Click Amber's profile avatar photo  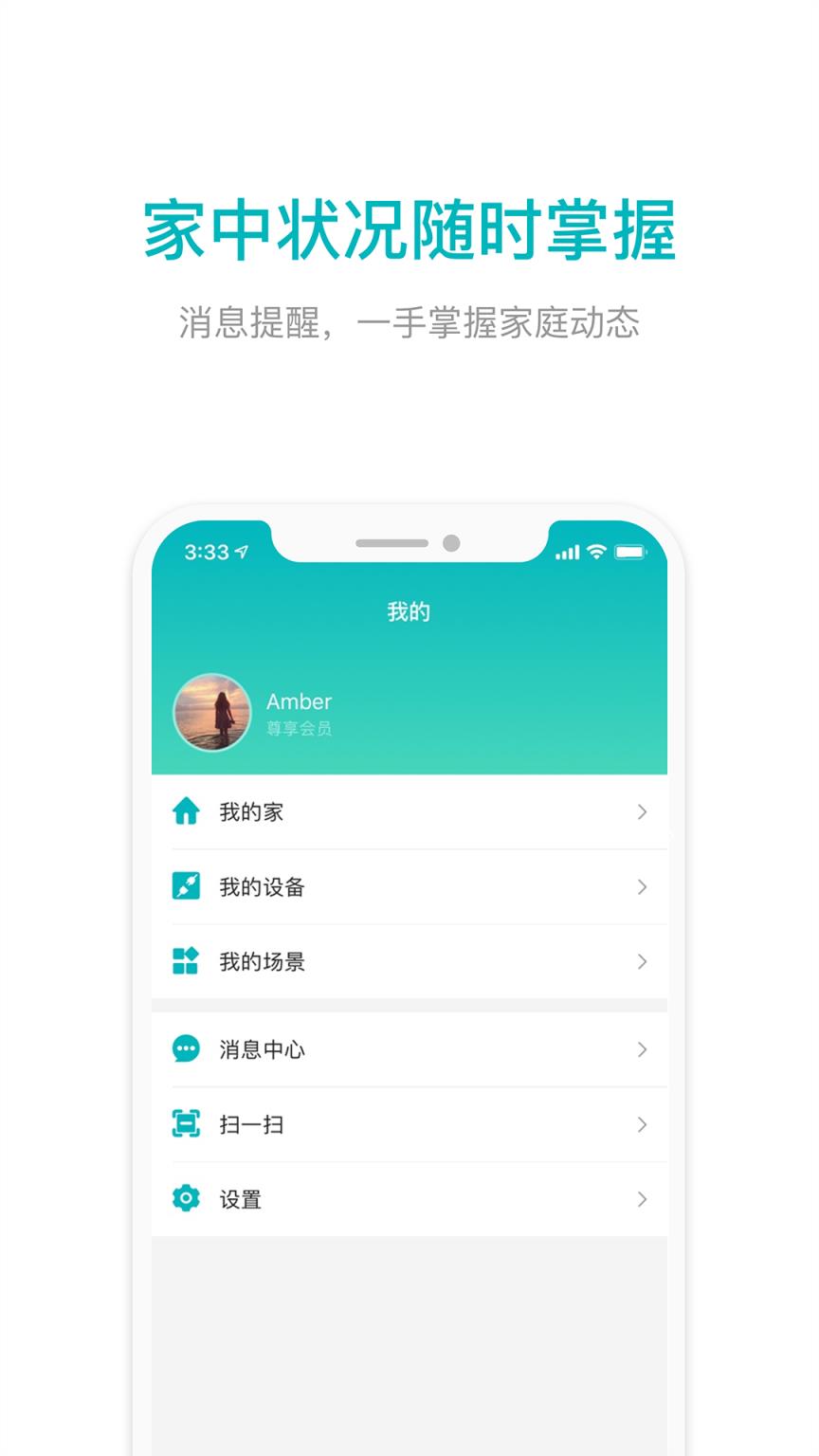211,712
